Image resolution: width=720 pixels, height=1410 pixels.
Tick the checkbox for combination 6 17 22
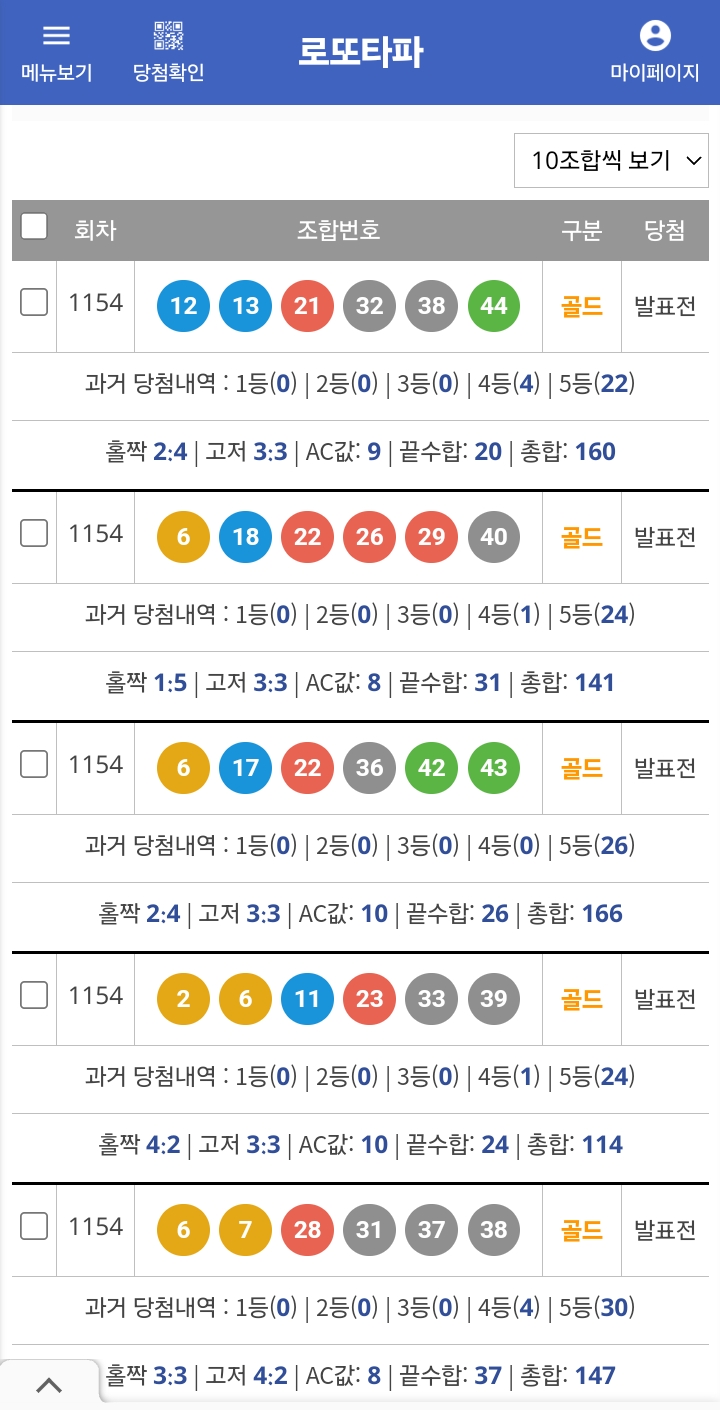(x=34, y=764)
